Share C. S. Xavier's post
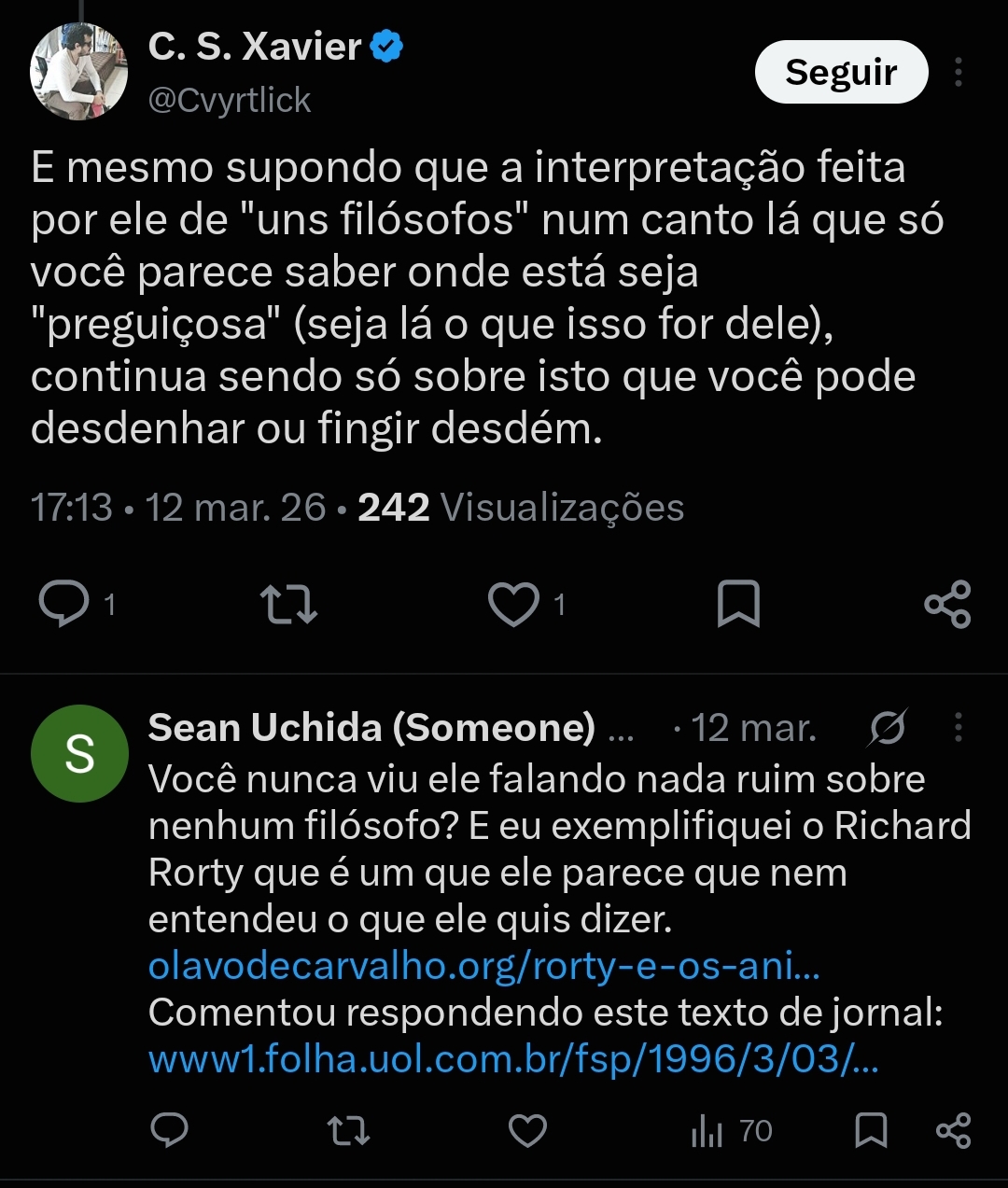The image size is (1008, 1188). point(947,604)
